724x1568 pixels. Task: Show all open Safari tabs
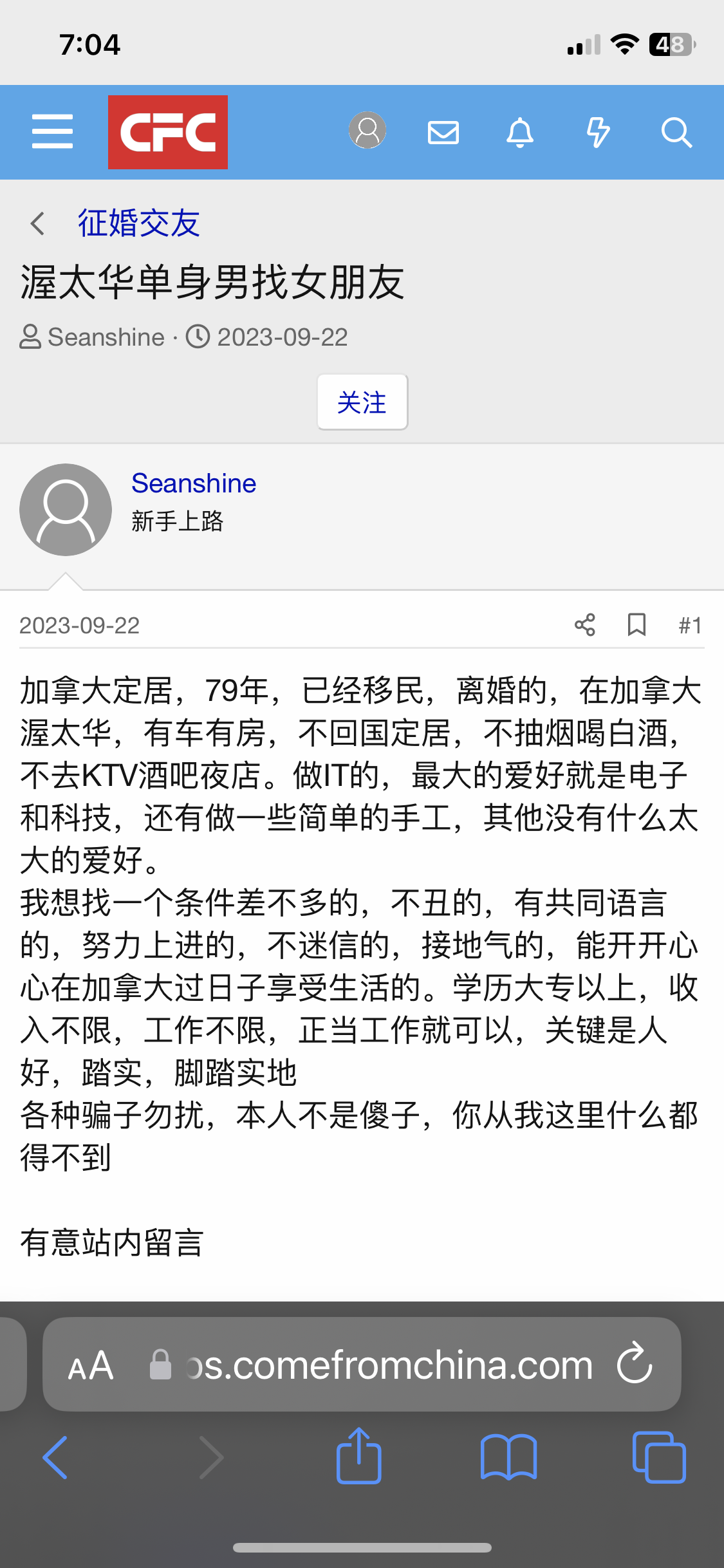click(658, 1457)
